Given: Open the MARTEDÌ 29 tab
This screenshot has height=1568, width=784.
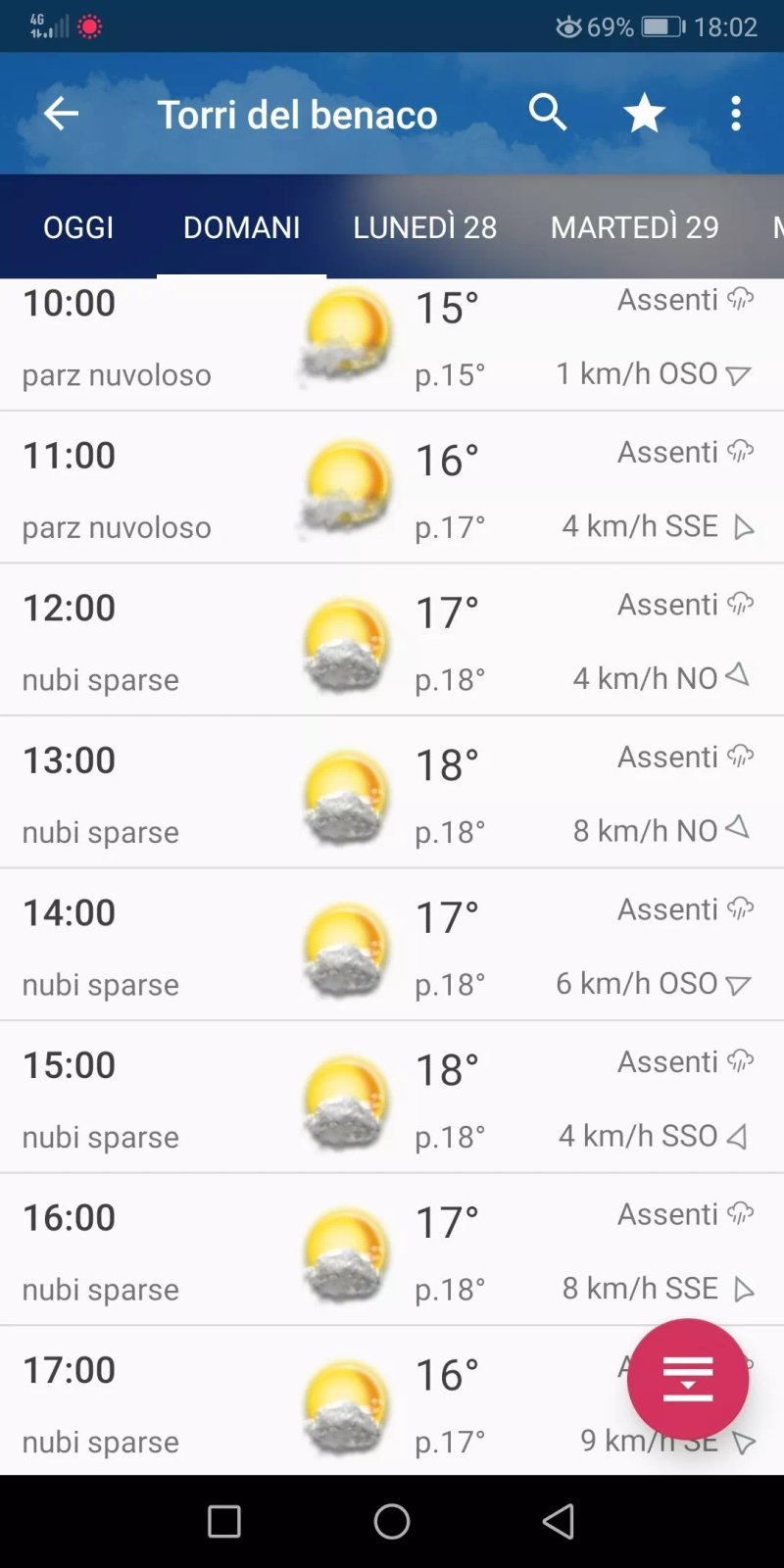Looking at the screenshot, I should 635,227.
